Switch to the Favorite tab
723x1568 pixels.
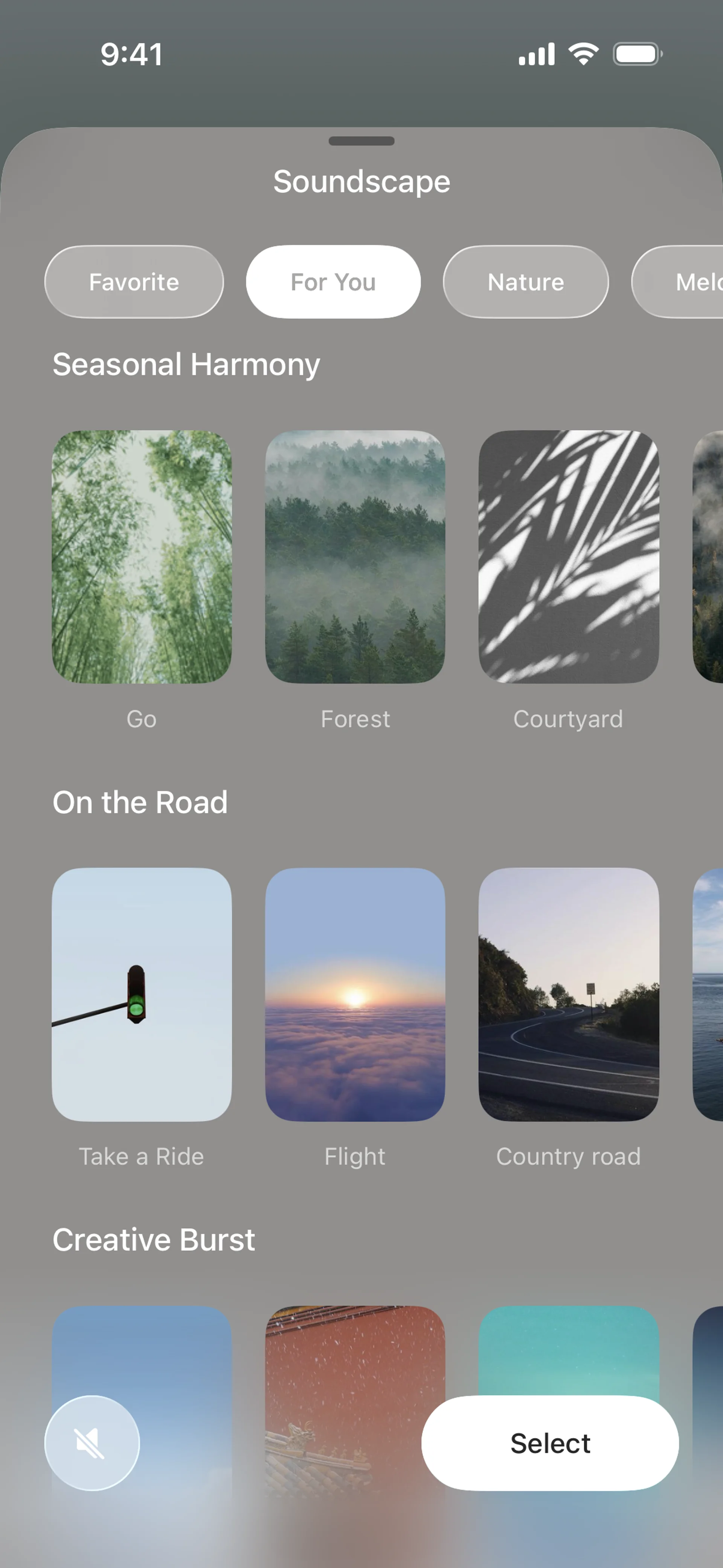click(134, 282)
